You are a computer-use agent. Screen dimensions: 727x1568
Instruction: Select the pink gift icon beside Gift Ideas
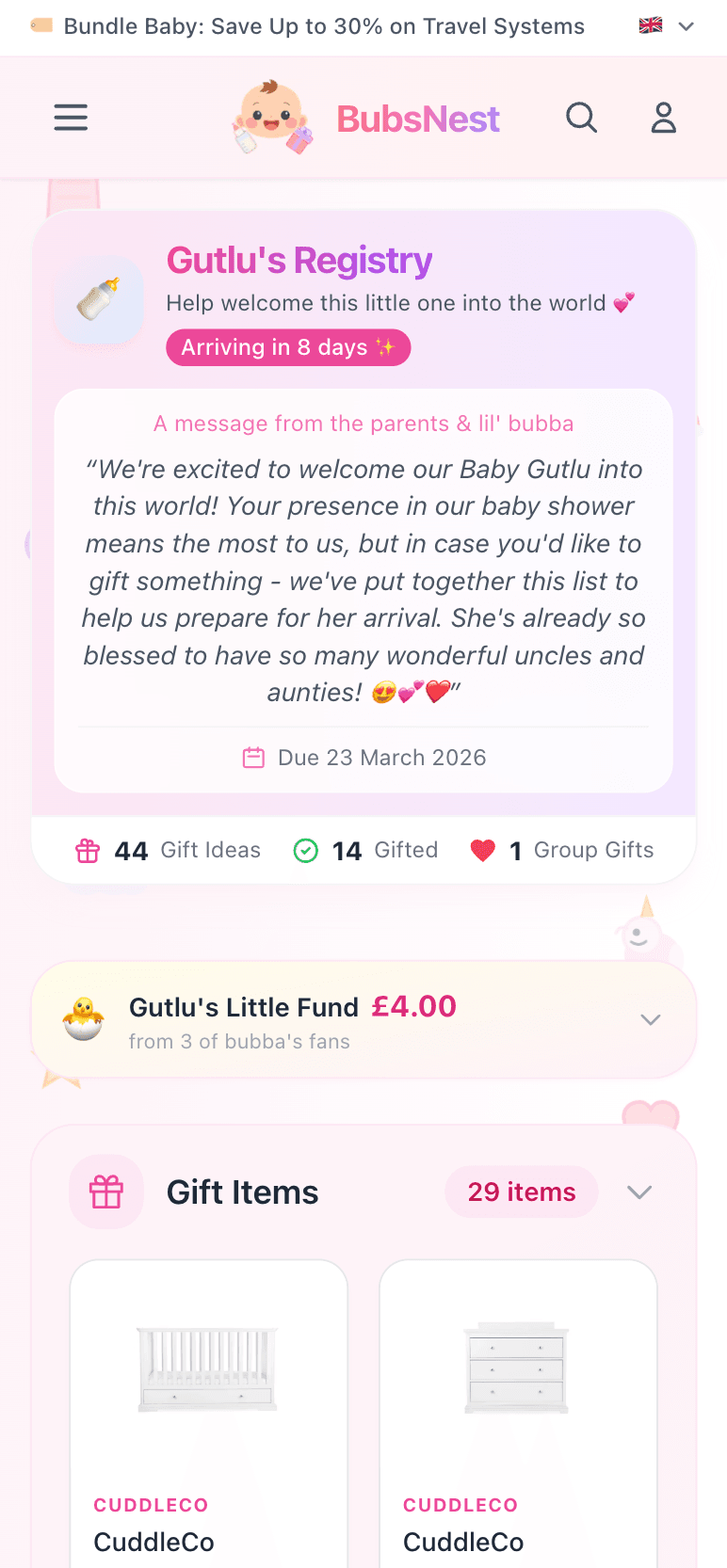(x=88, y=849)
